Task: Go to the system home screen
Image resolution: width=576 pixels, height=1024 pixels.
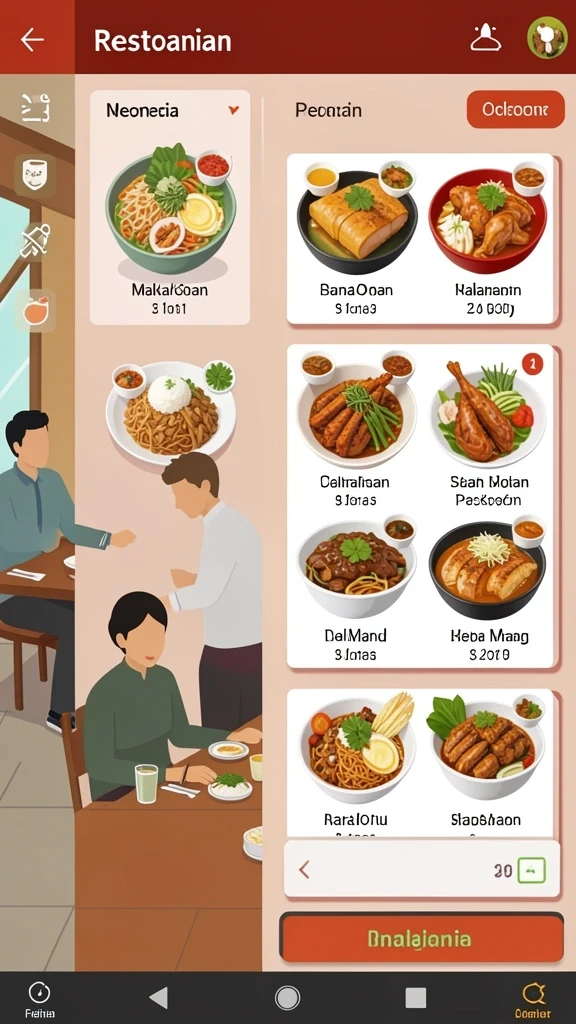Action: pyautogui.click(x=287, y=998)
